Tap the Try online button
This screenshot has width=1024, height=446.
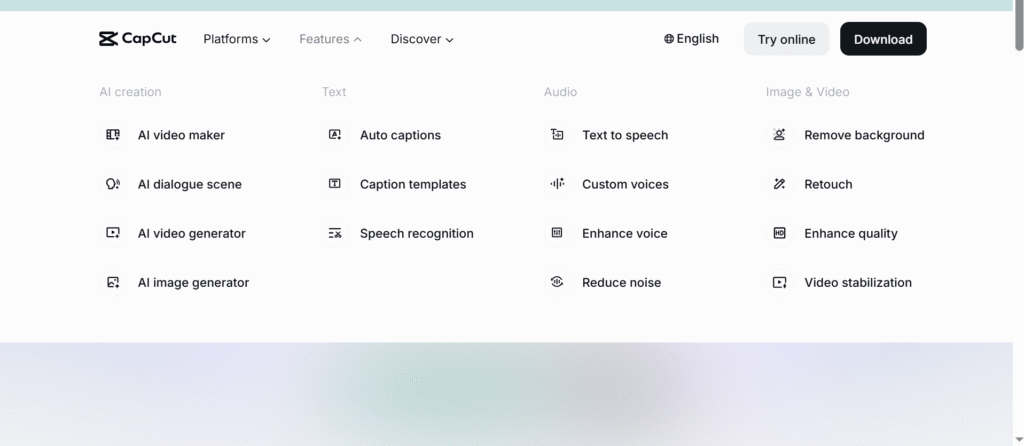[786, 39]
